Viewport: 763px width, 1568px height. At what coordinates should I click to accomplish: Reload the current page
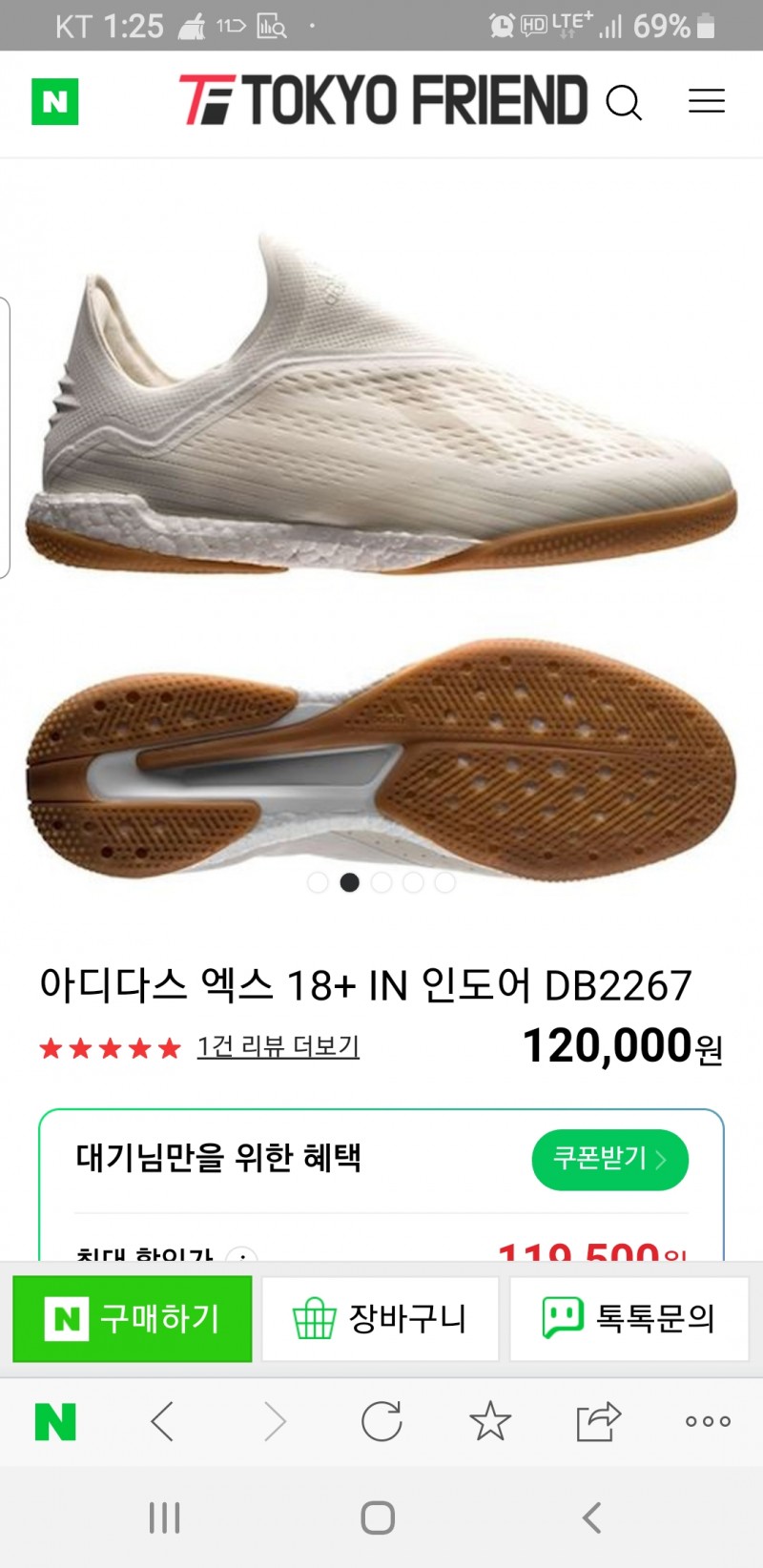381,1422
